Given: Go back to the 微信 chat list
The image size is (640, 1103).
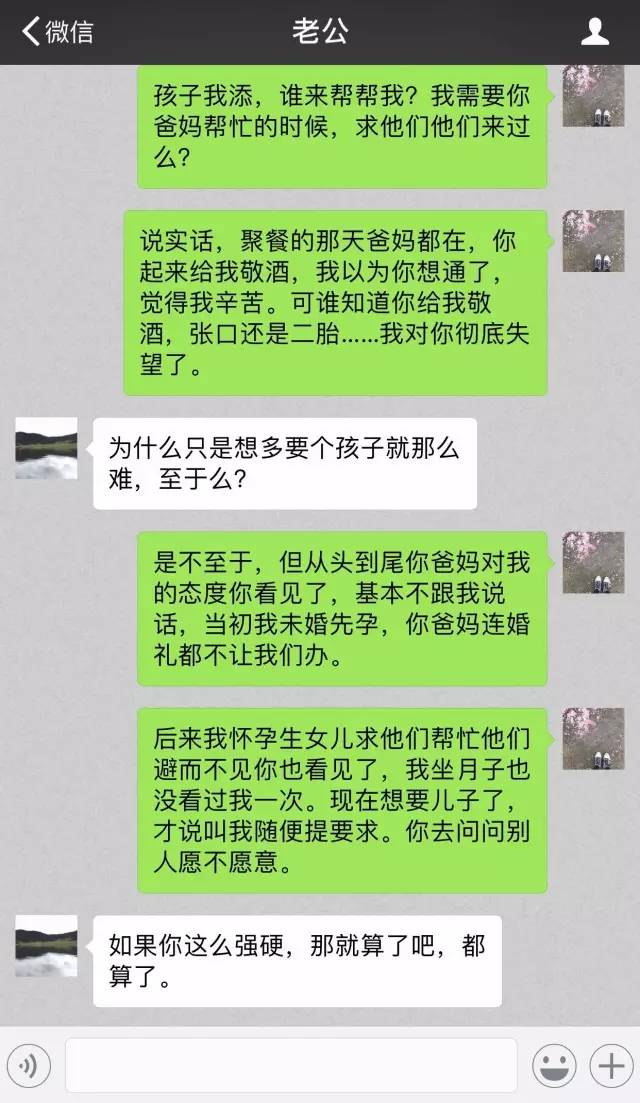Looking at the screenshot, I should pos(58,32).
